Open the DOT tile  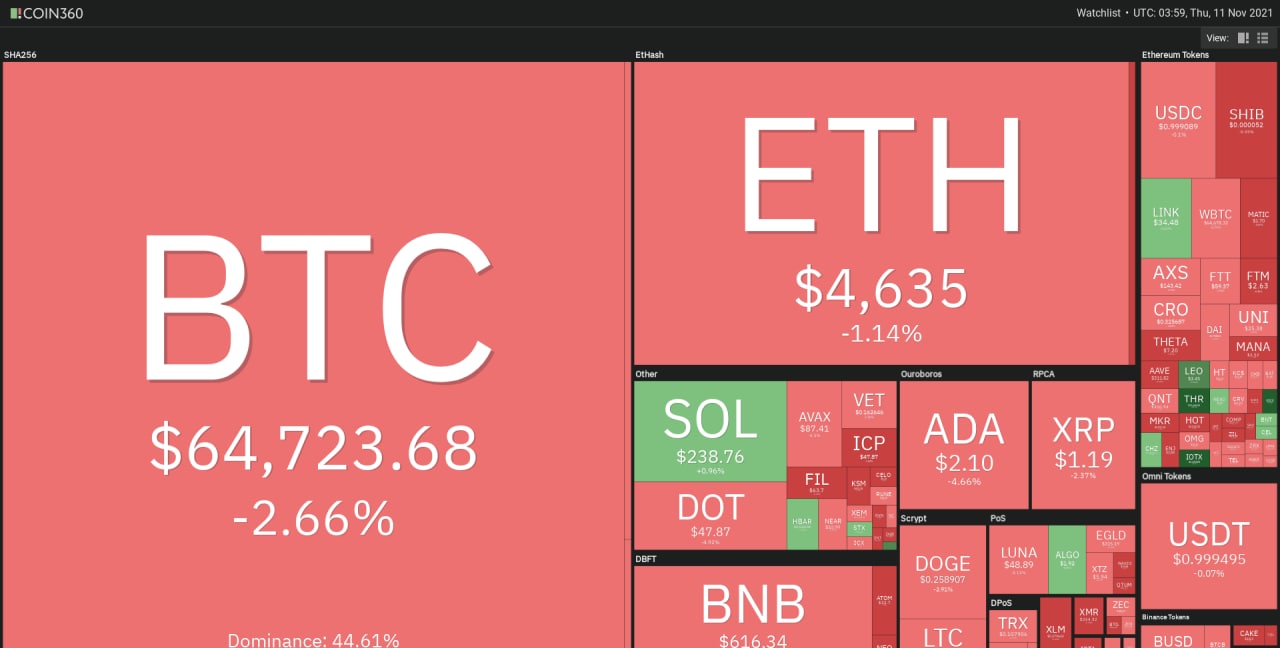[709, 515]
